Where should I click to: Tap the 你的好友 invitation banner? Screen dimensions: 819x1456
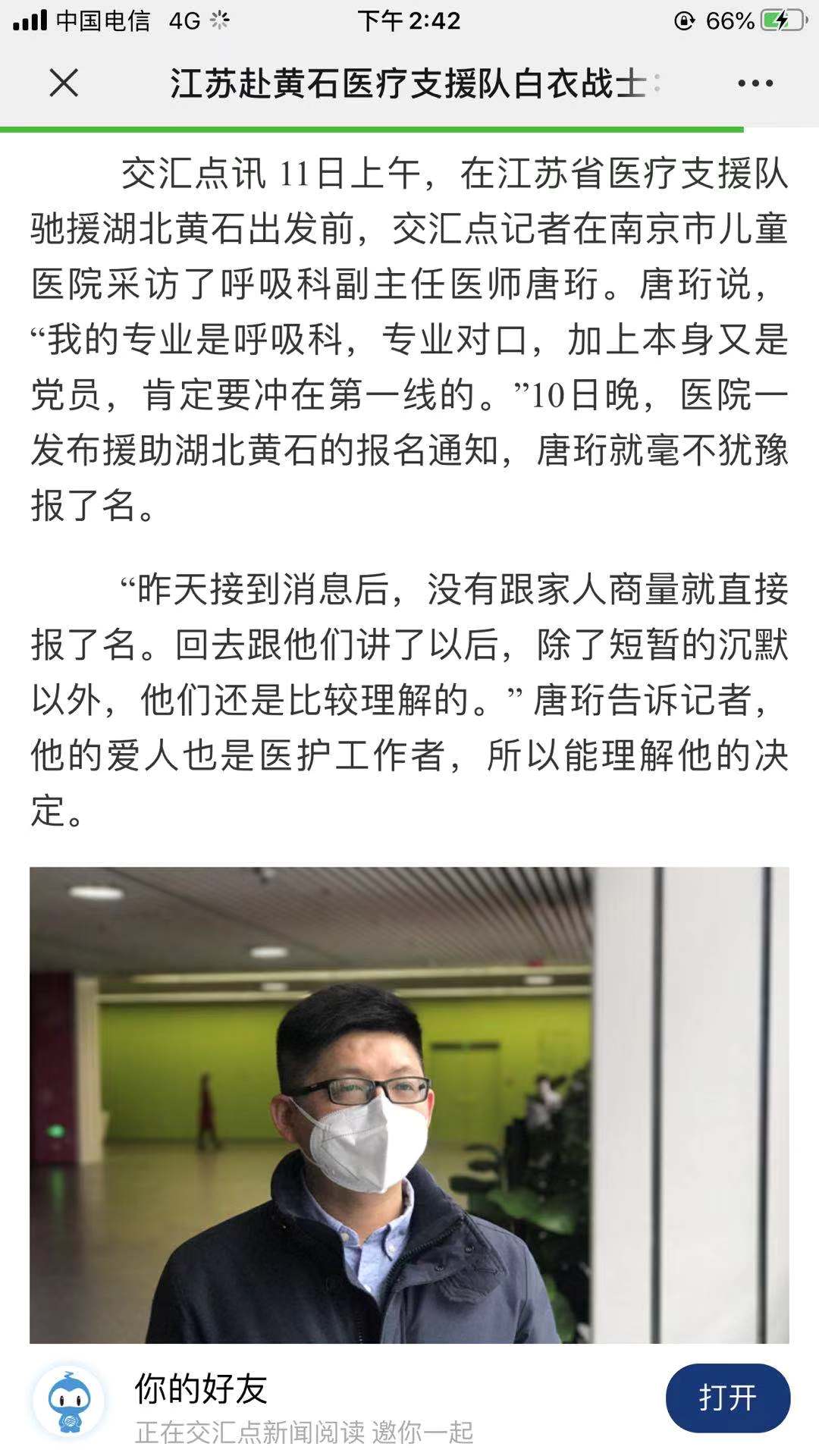[303, 1407]
